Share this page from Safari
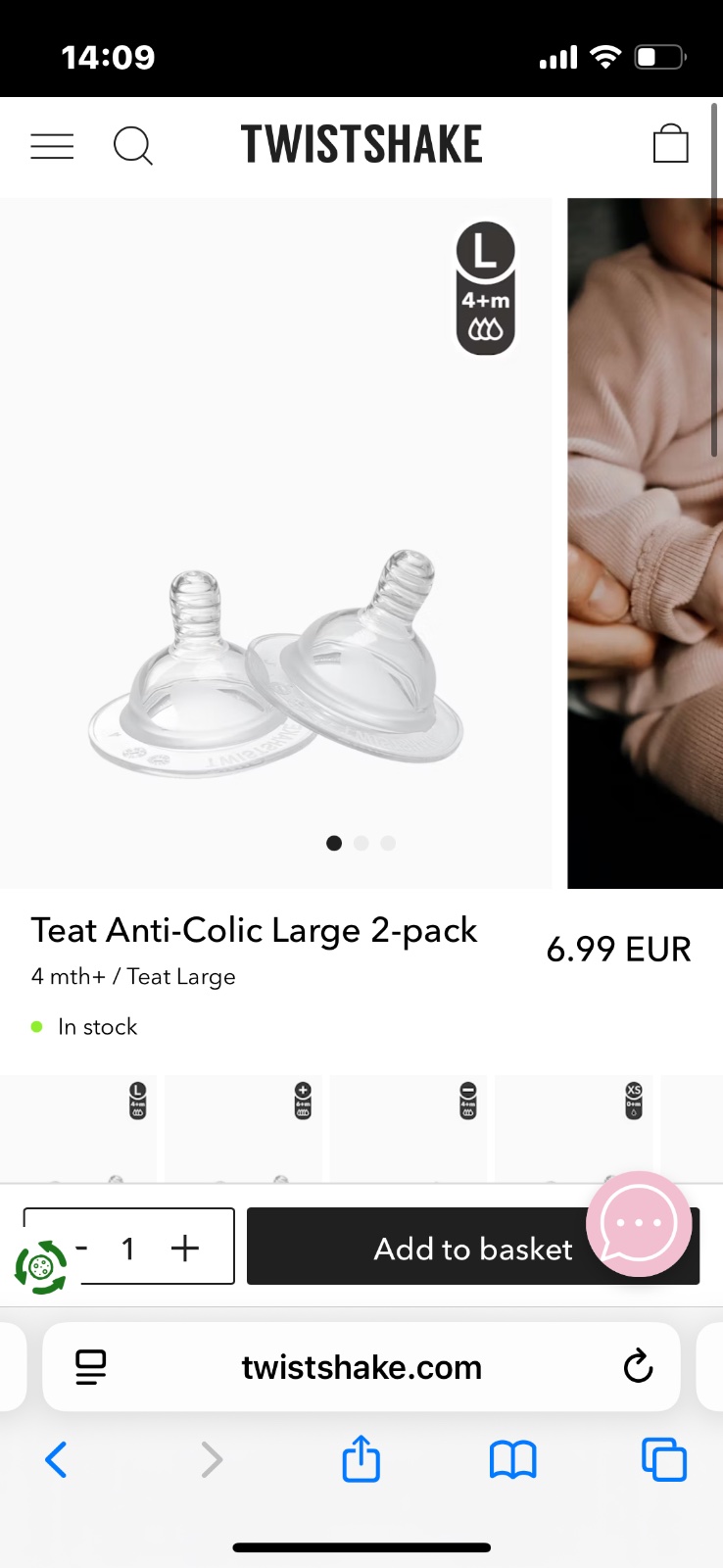Image resolution: width=723 pixels, height=1568 pixels. click(361, 1459)
